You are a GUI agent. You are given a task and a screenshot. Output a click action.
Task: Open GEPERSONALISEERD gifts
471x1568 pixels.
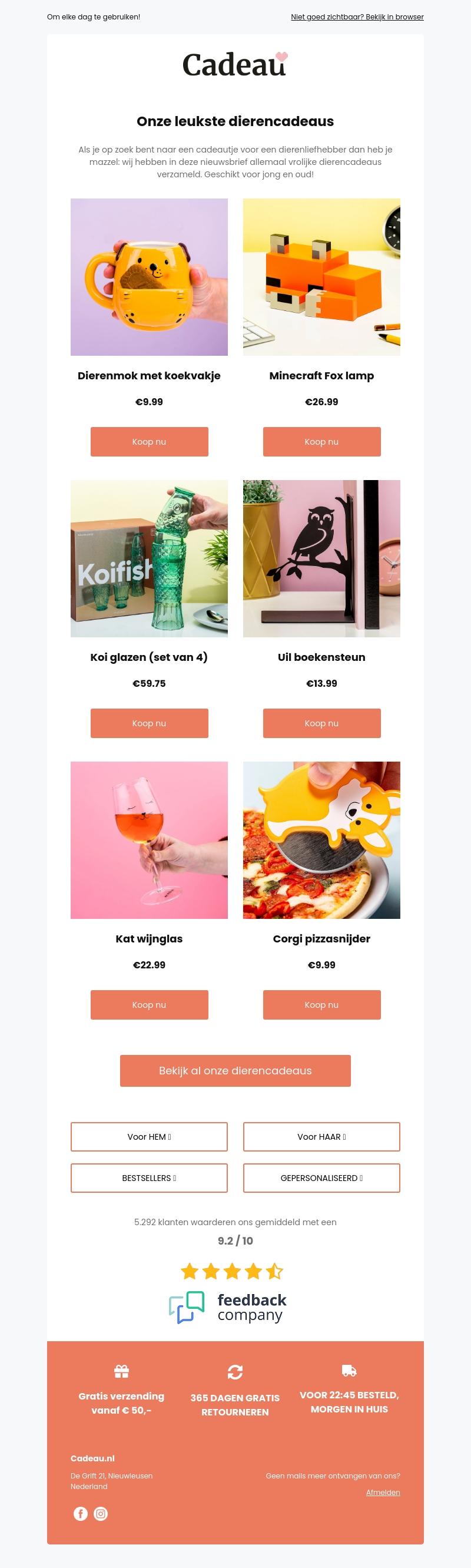pyautogui.click(x=321, y=1178)
